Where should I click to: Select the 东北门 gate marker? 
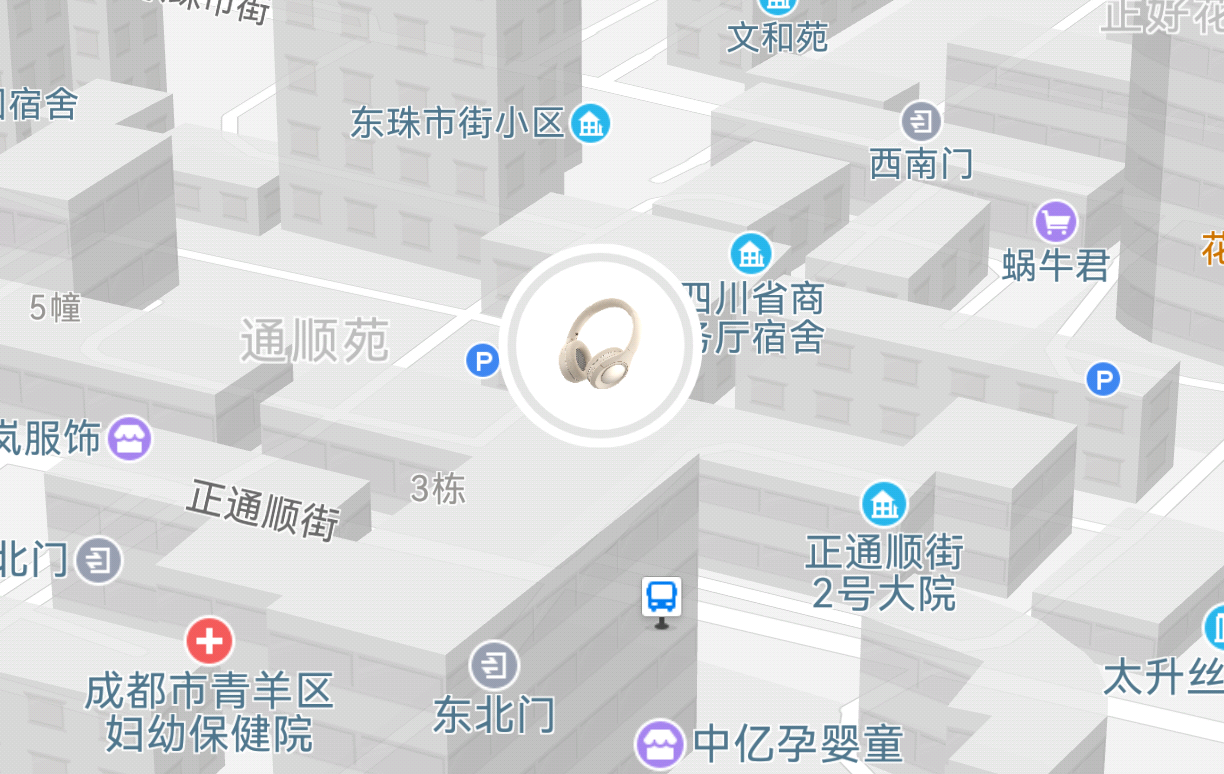(x=494, y=665)
